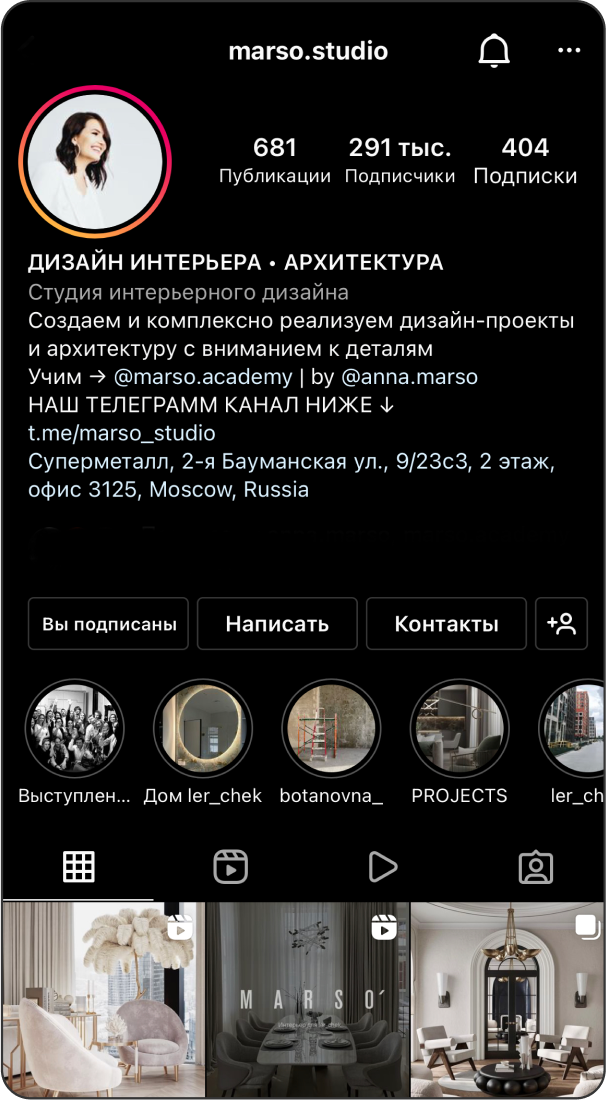This screenshot has height=1100, width=606.
Task: Tap Написать to message the studio
Action: coord(277,624)
